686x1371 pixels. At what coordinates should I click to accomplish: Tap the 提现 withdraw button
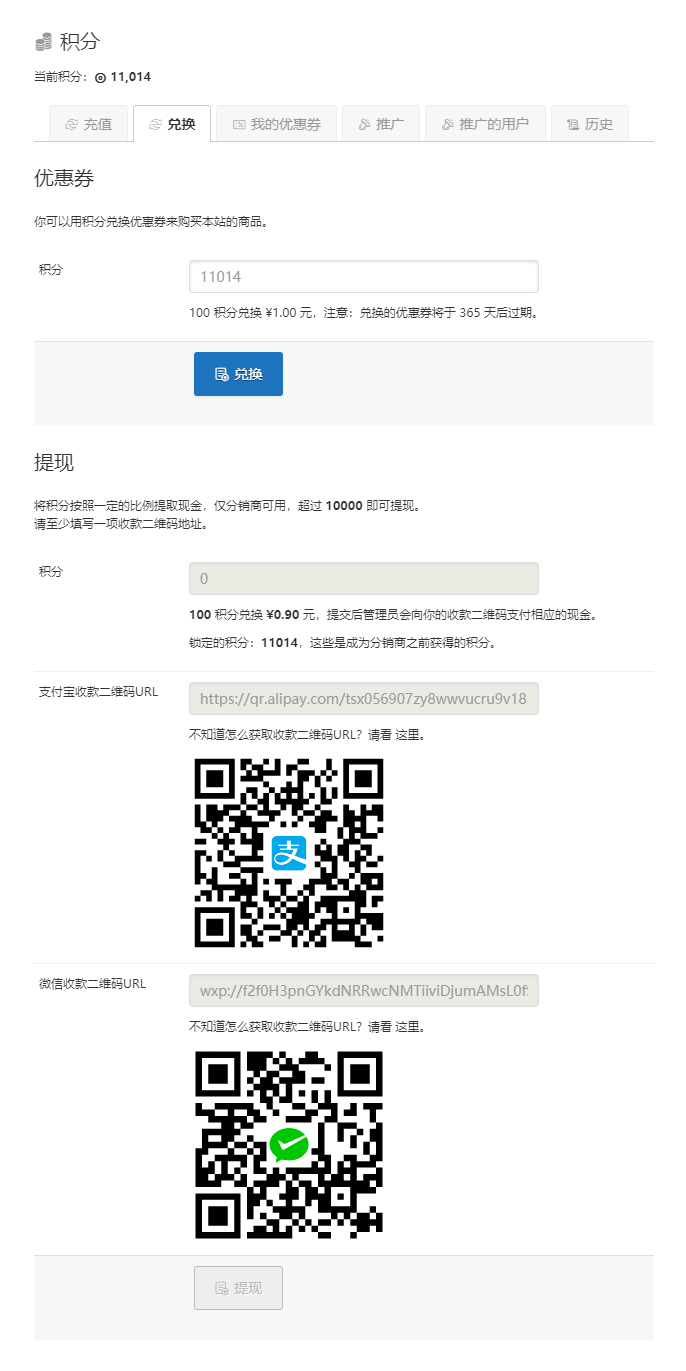pyautogui.click(x=238, y=1288)
